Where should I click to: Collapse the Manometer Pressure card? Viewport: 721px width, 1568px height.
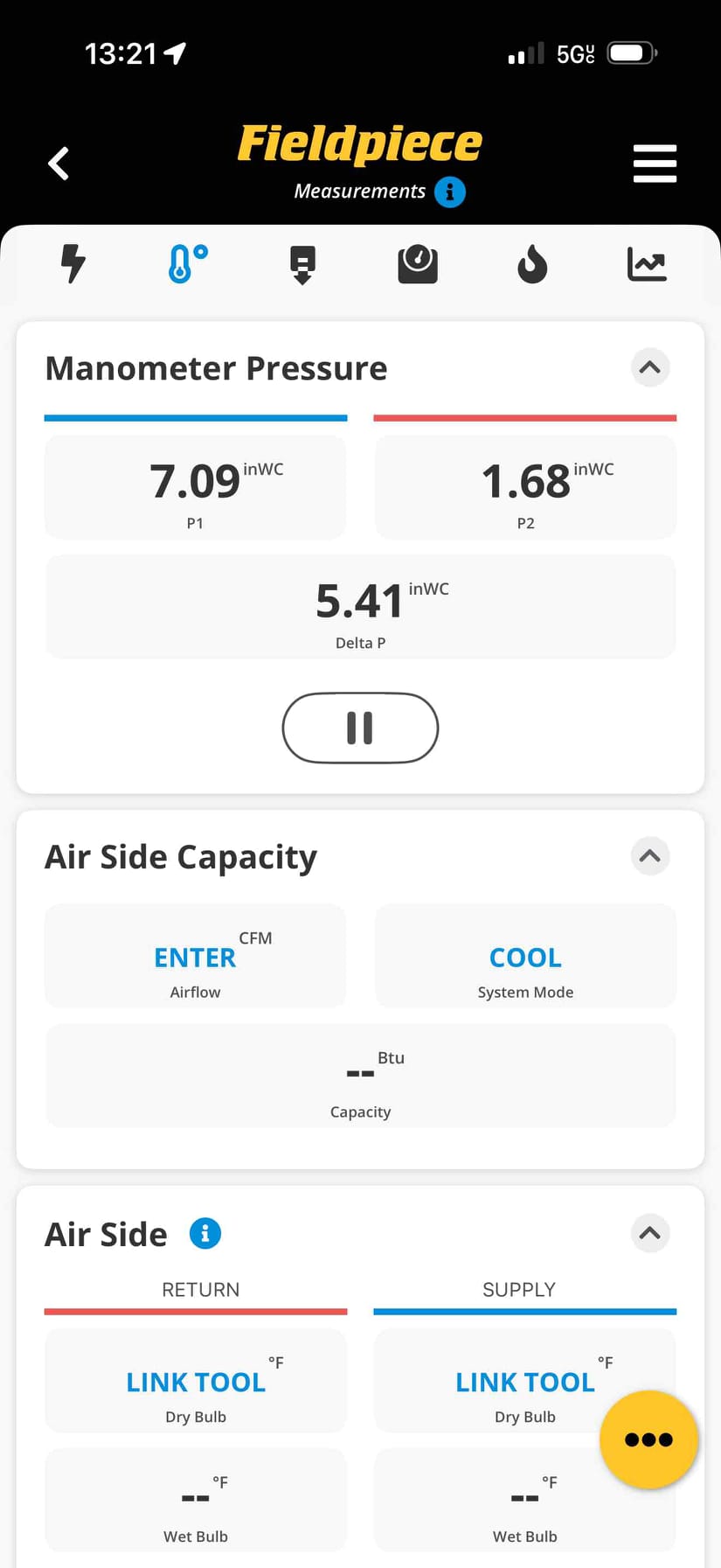pos(649,367)
